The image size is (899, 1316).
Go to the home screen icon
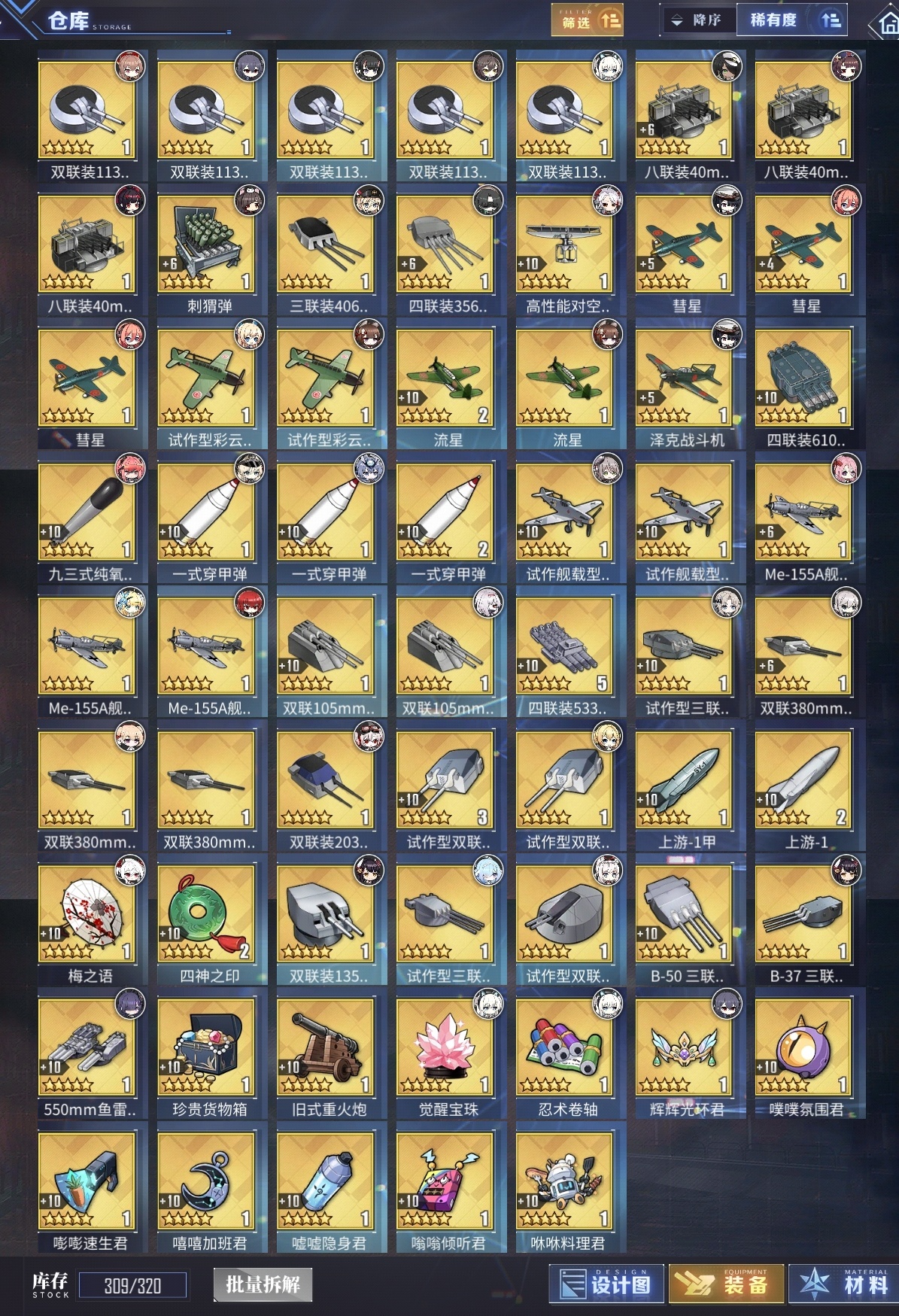pos(887,24)
